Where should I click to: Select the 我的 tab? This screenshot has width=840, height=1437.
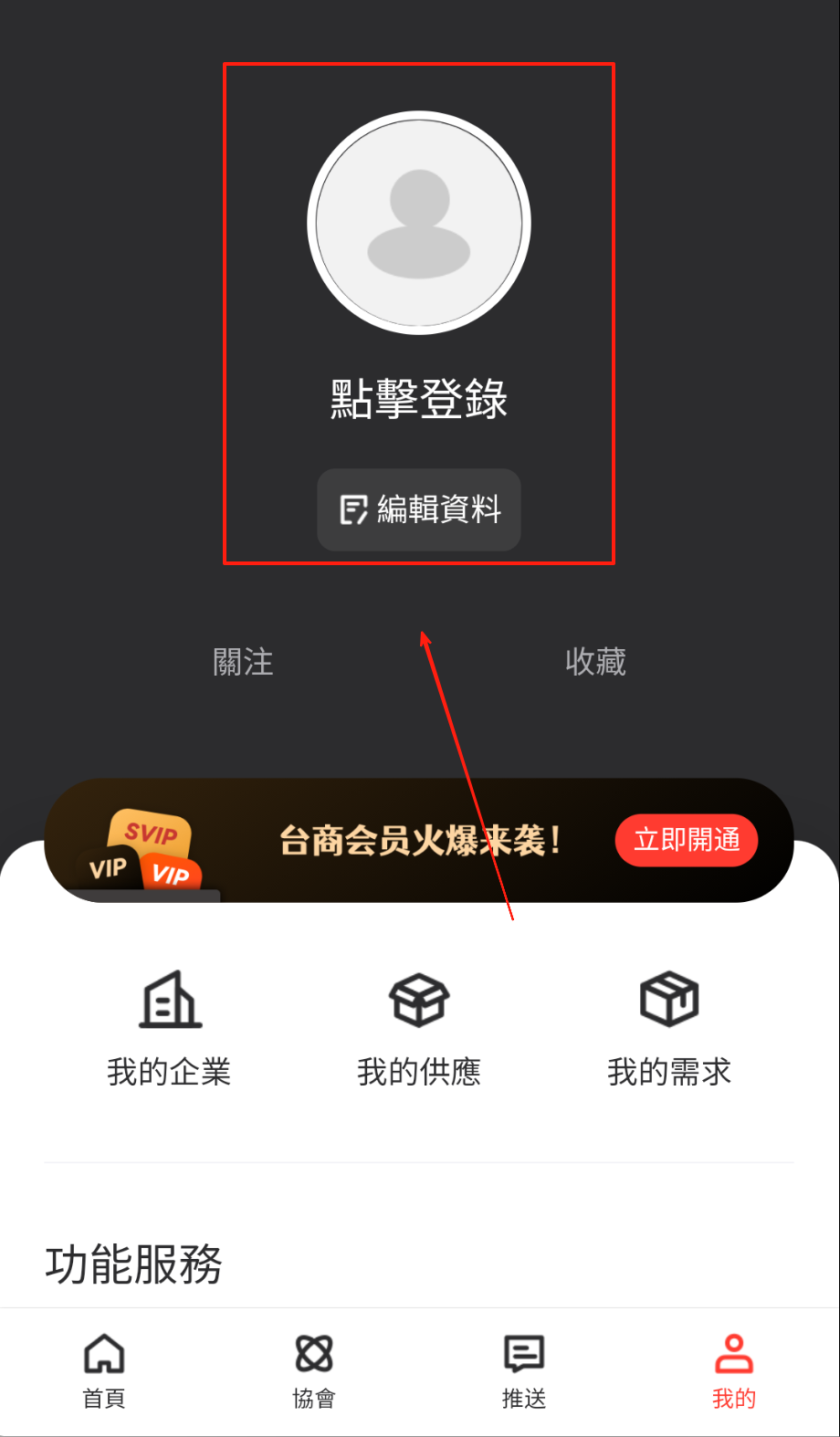point(734,1371)
